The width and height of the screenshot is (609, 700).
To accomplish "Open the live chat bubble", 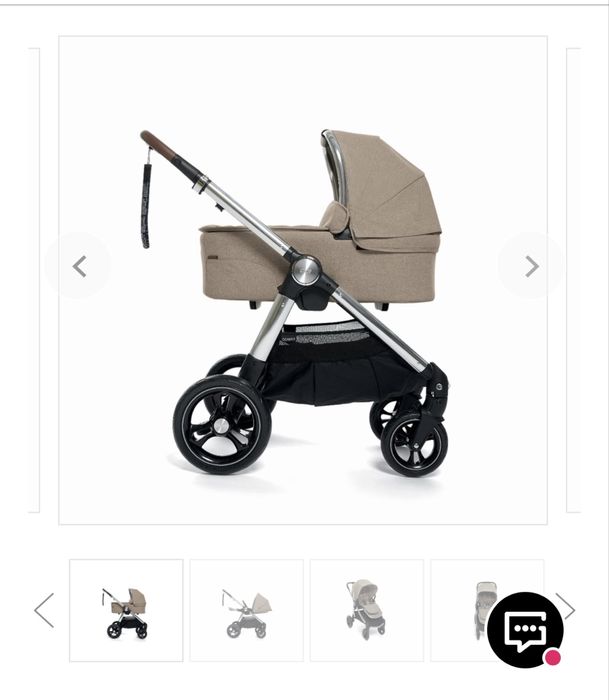I will [x=525, y=630].
